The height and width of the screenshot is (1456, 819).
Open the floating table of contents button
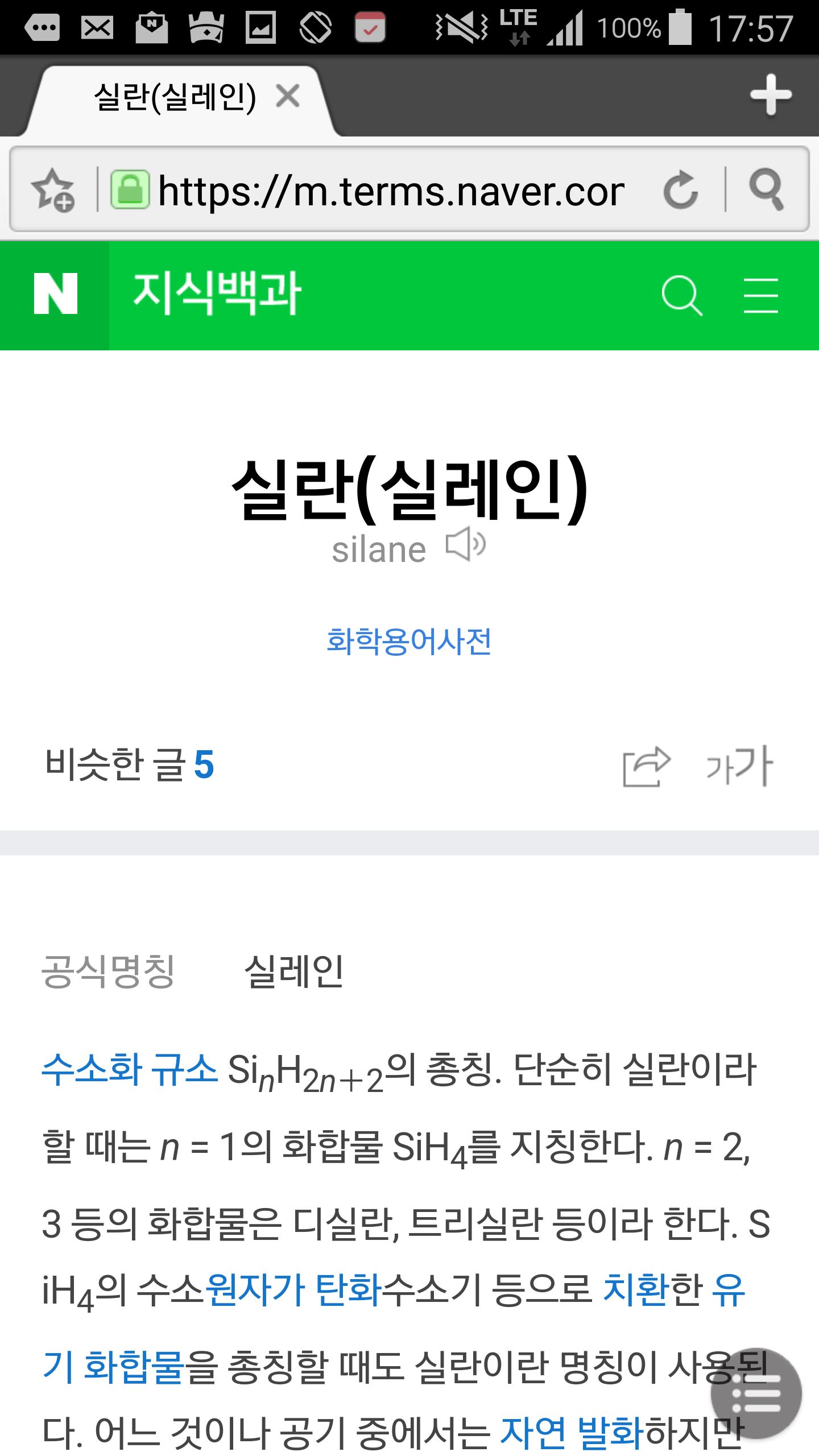pos(755,1393)
